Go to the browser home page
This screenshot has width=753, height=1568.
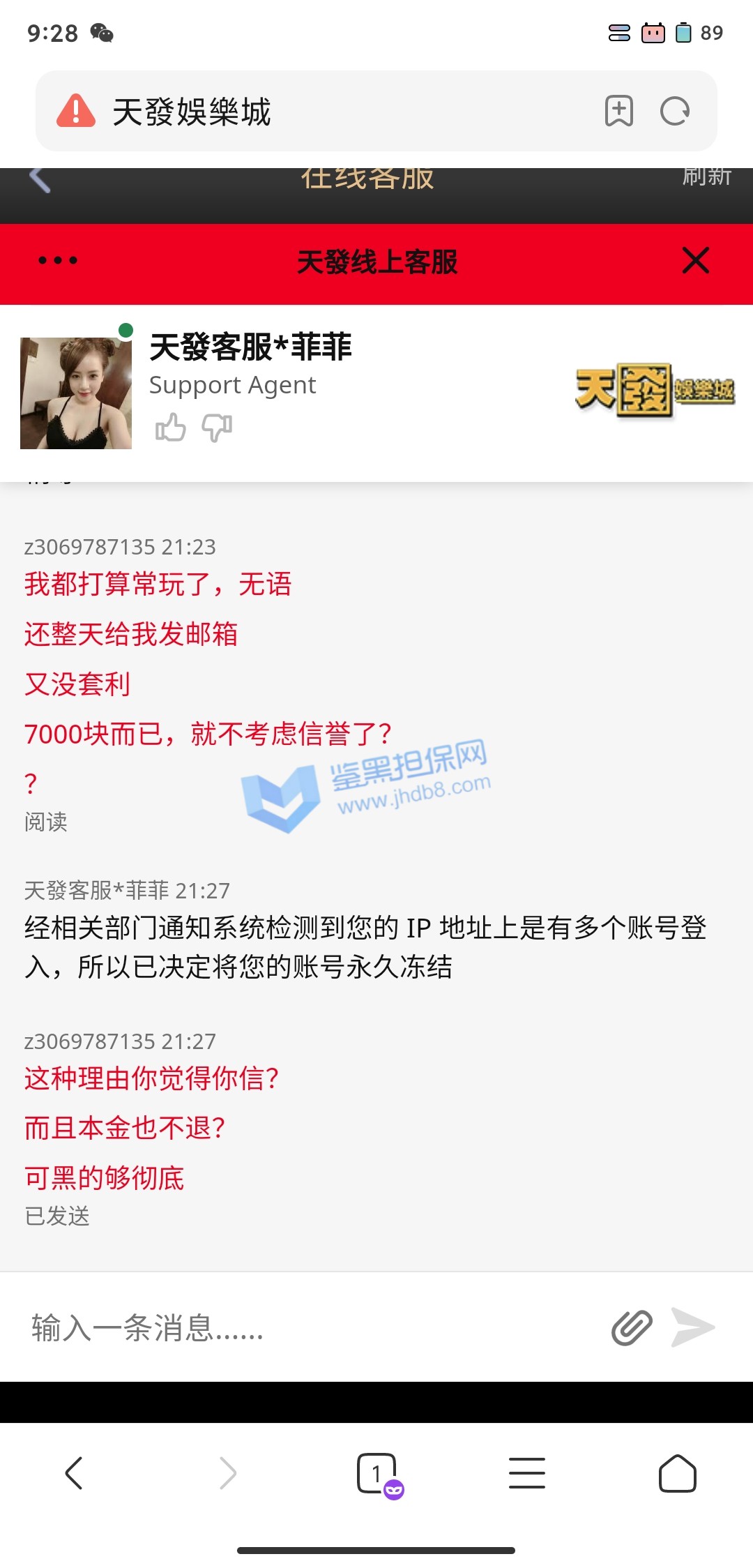677,1473
